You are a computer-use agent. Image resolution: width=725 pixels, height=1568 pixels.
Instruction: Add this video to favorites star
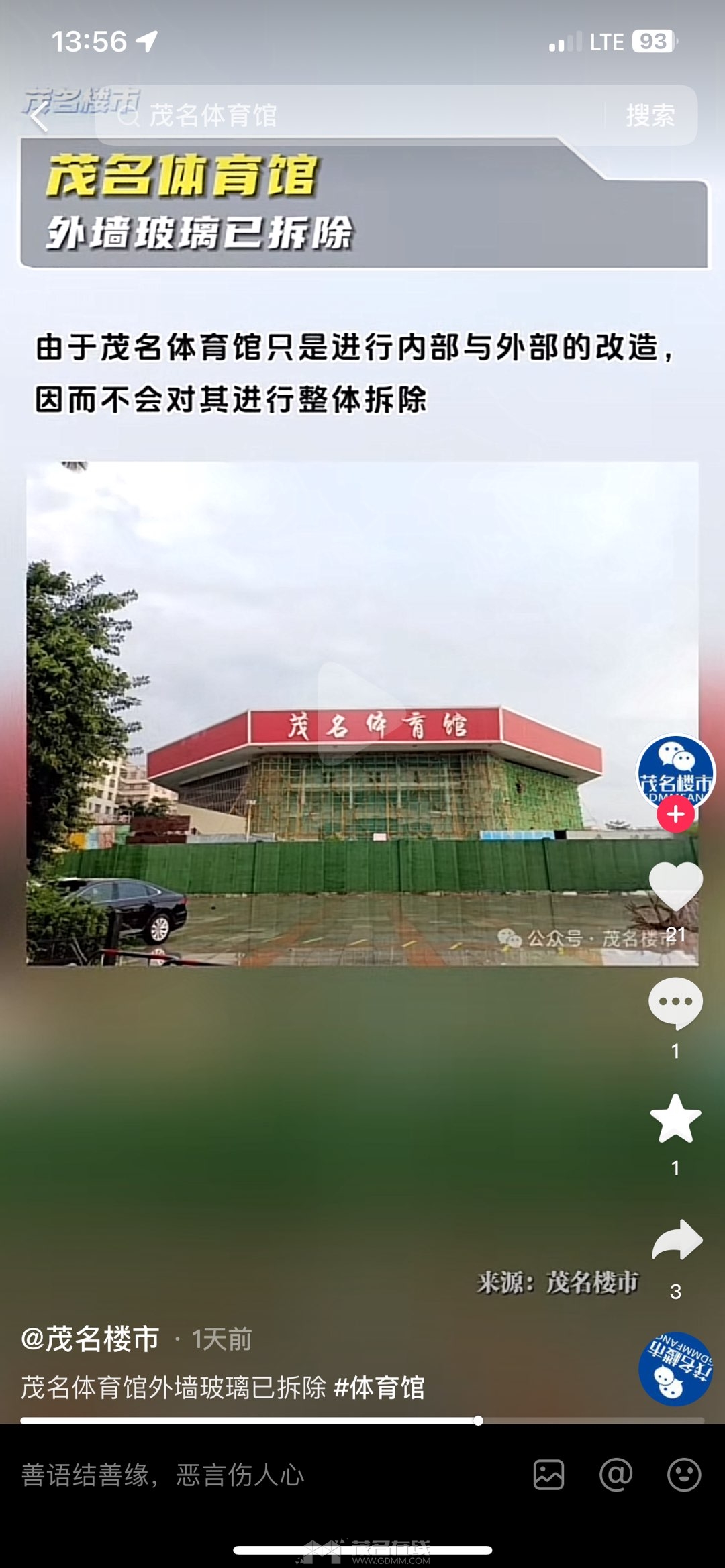[x=675, y=1118]
